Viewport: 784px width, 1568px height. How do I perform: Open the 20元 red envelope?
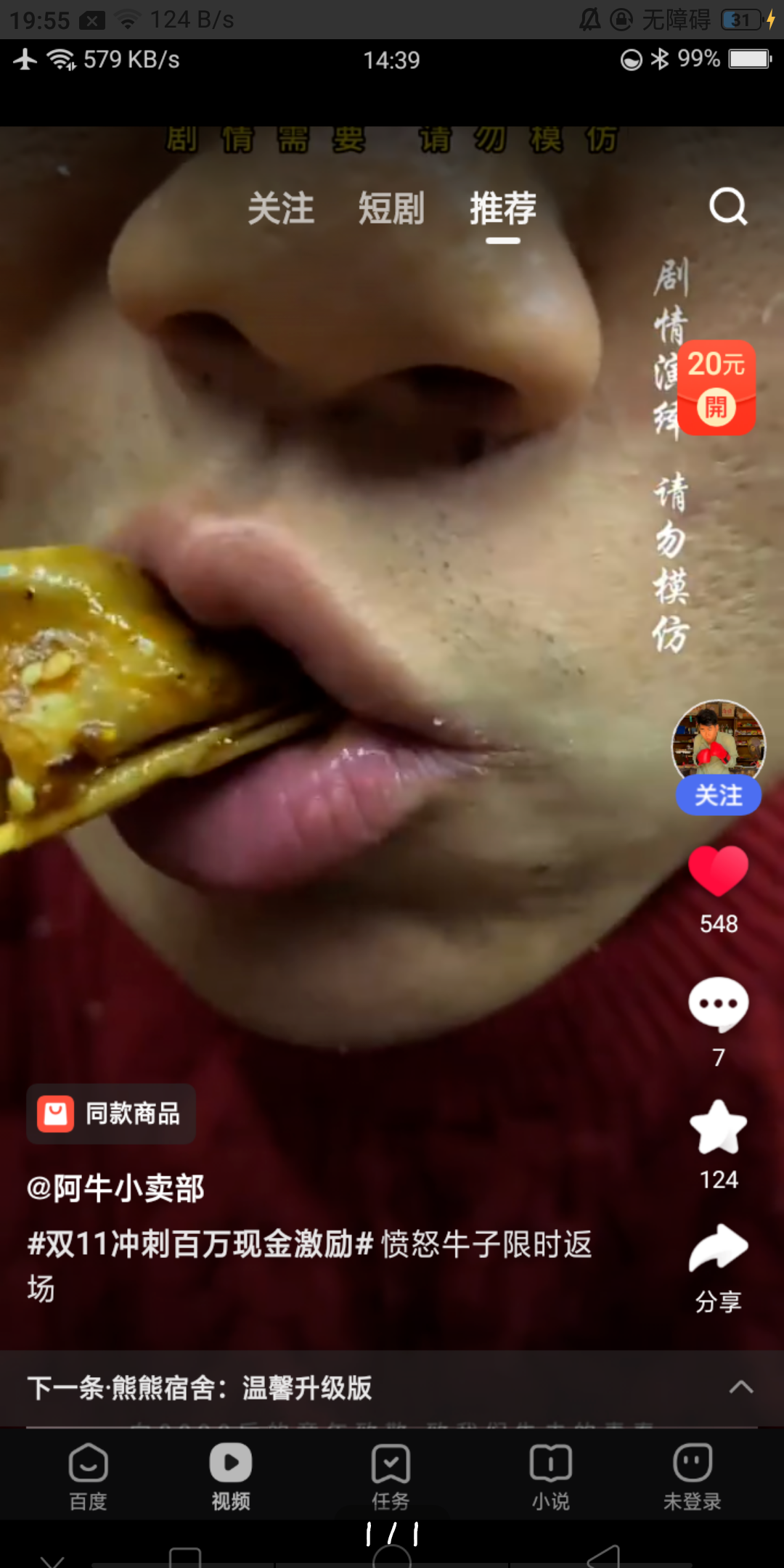(x=716, y=388)
